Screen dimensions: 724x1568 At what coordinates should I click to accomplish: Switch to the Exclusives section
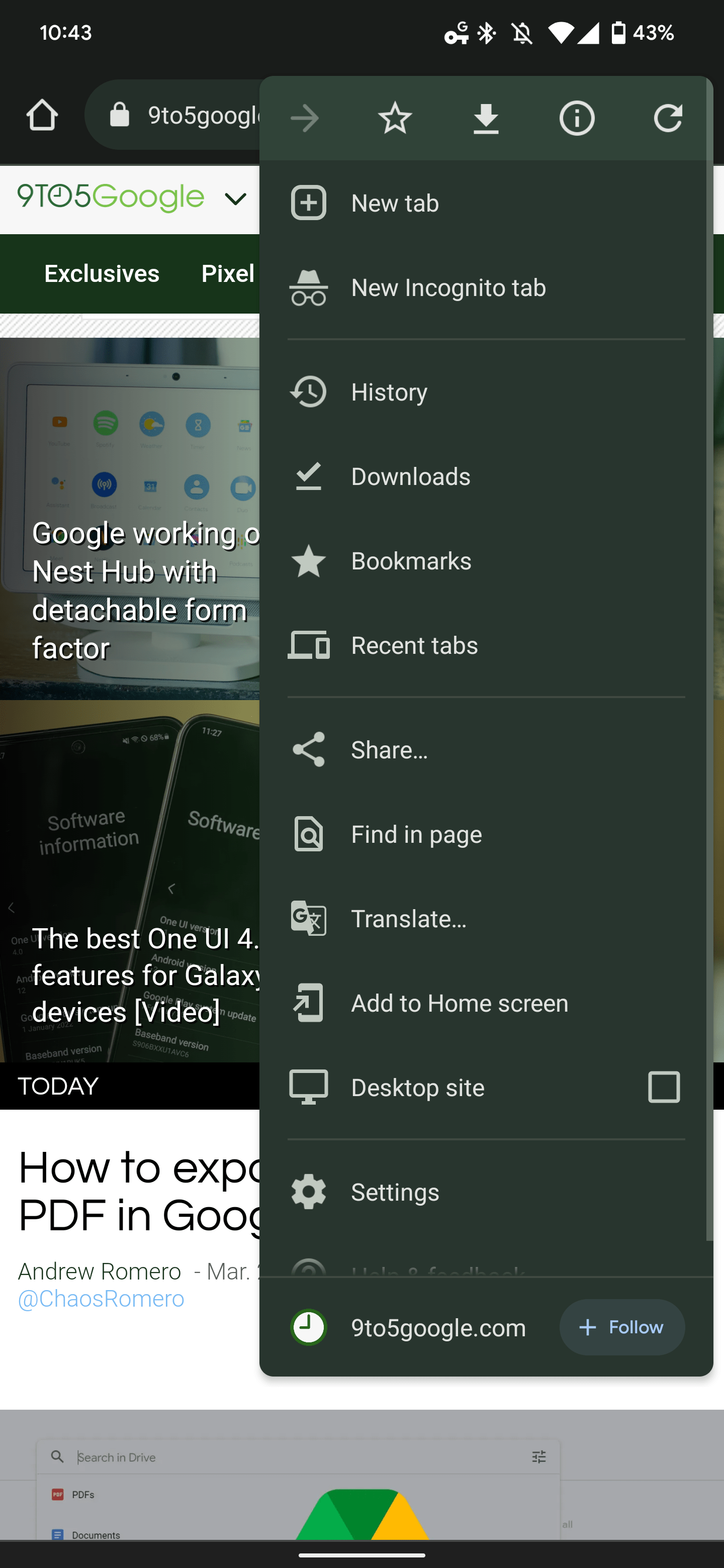click(x=102, y=274)
